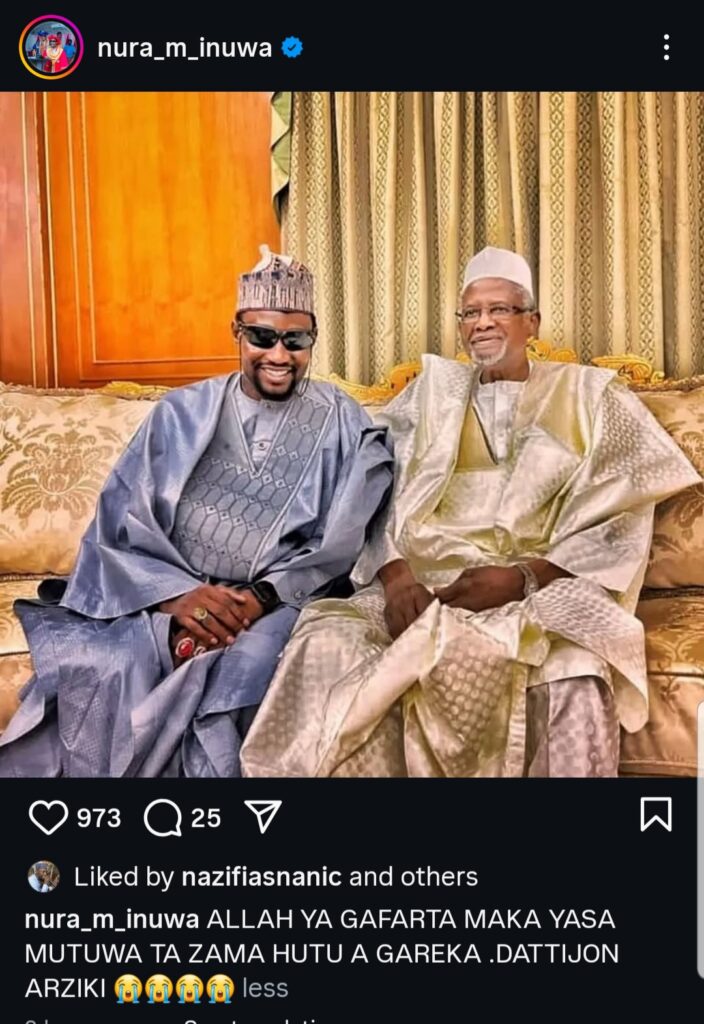
Task: Open the post's three-dot overflow menu
Action: (x=666, y=47)
